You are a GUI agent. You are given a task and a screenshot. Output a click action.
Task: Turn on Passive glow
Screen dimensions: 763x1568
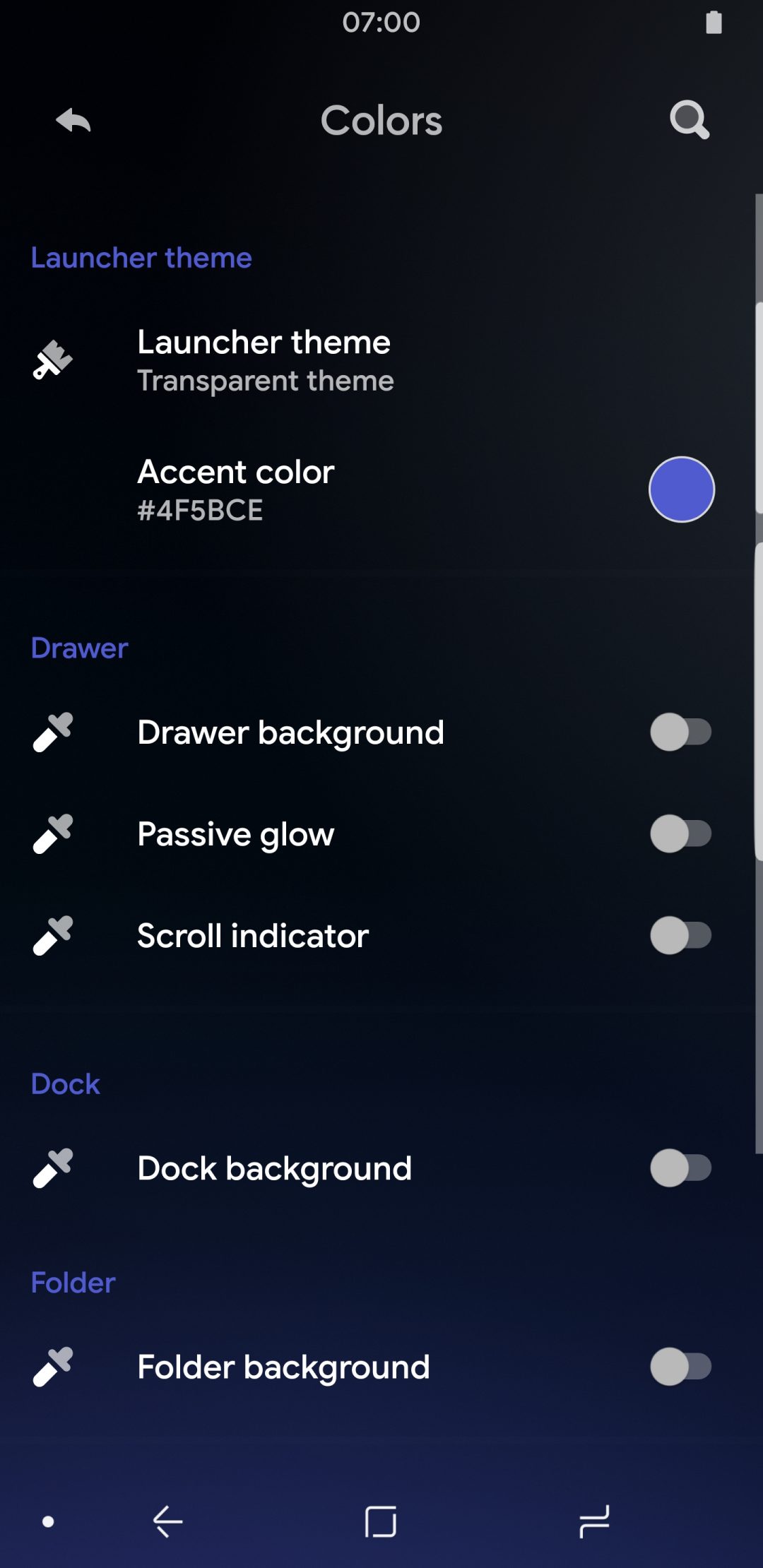tap(681, 833)
